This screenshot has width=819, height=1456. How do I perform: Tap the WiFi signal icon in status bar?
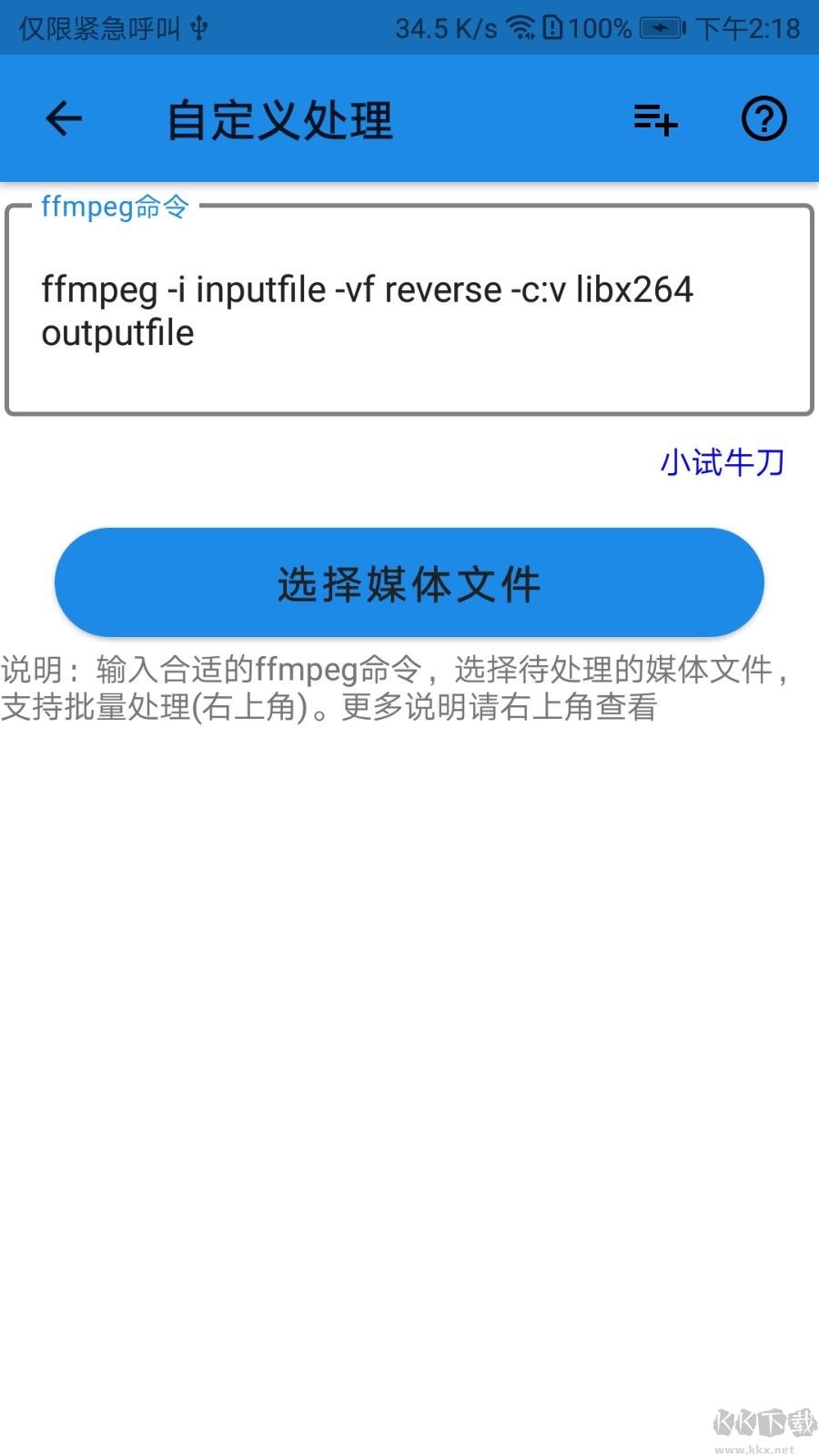tap(520, 28)
